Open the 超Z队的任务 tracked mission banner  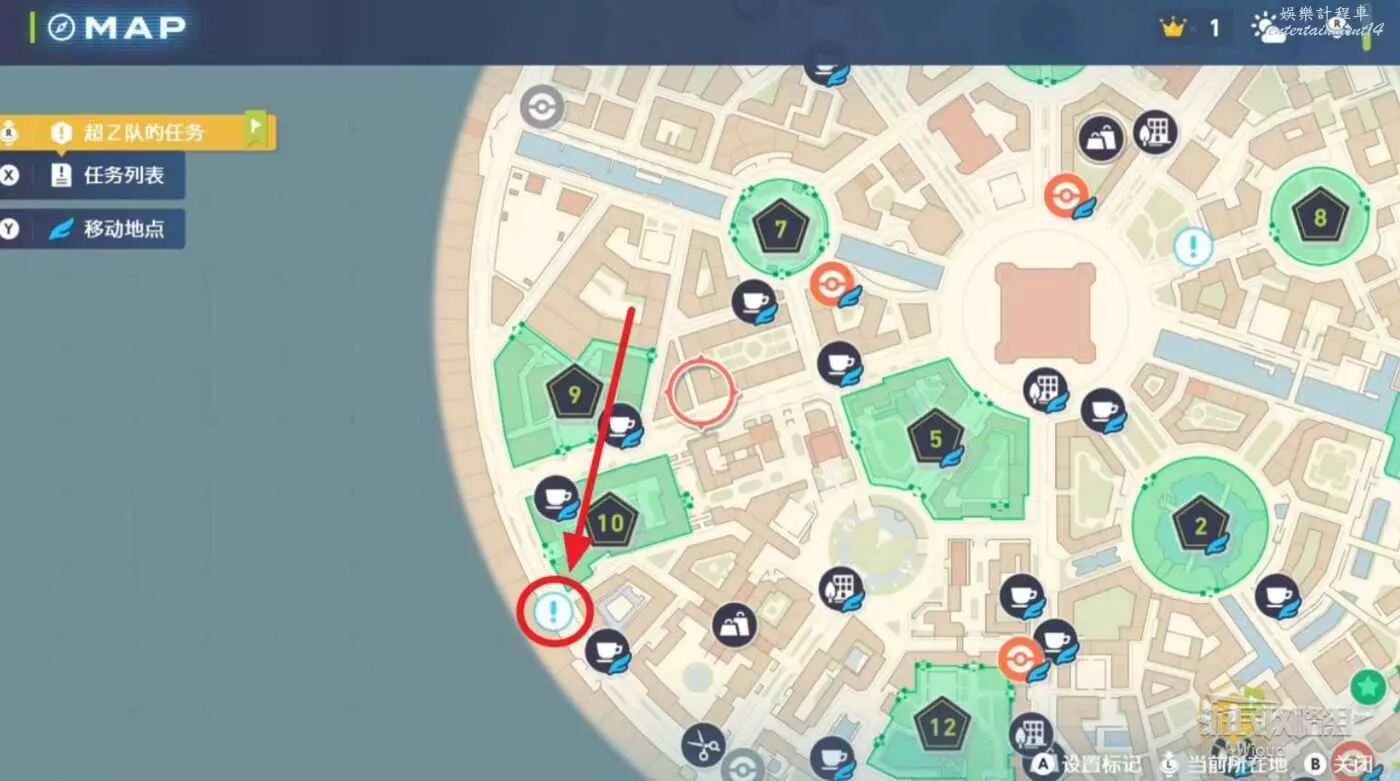pos(142,131)
